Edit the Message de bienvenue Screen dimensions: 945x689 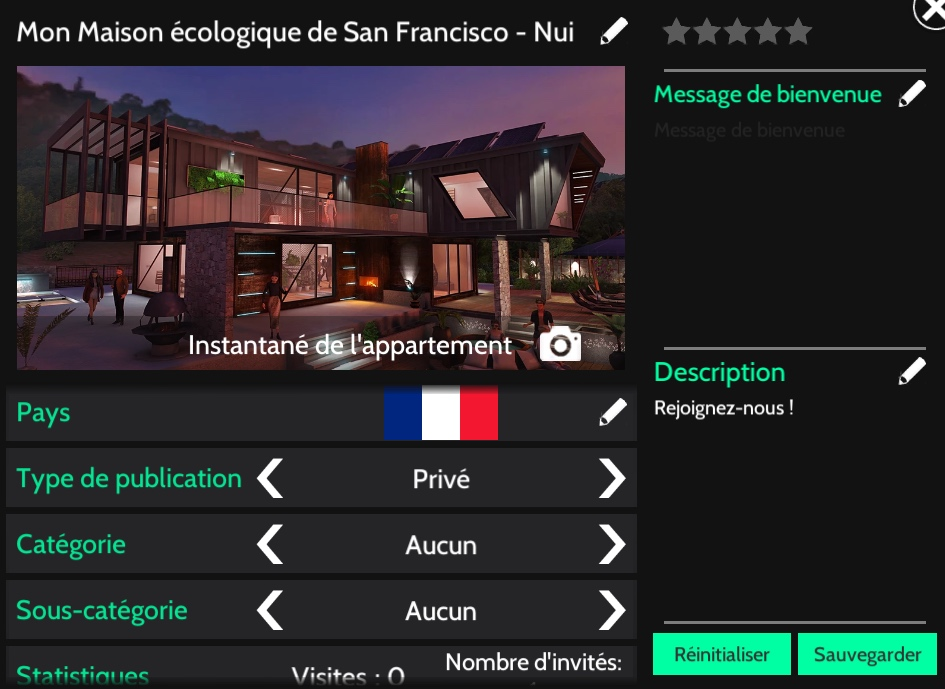coord(912,95)
